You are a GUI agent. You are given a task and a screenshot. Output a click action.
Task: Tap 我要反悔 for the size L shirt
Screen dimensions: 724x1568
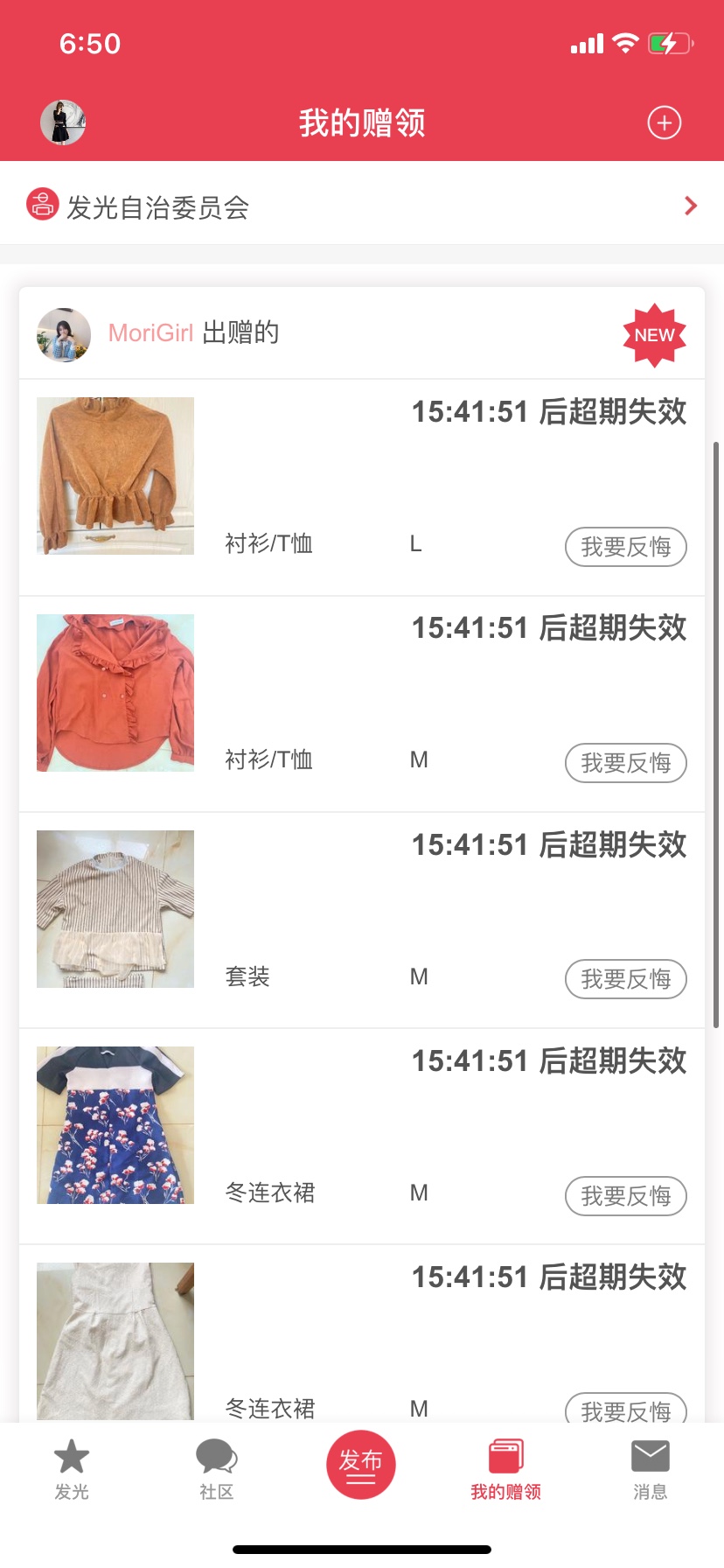coord(625,547)
